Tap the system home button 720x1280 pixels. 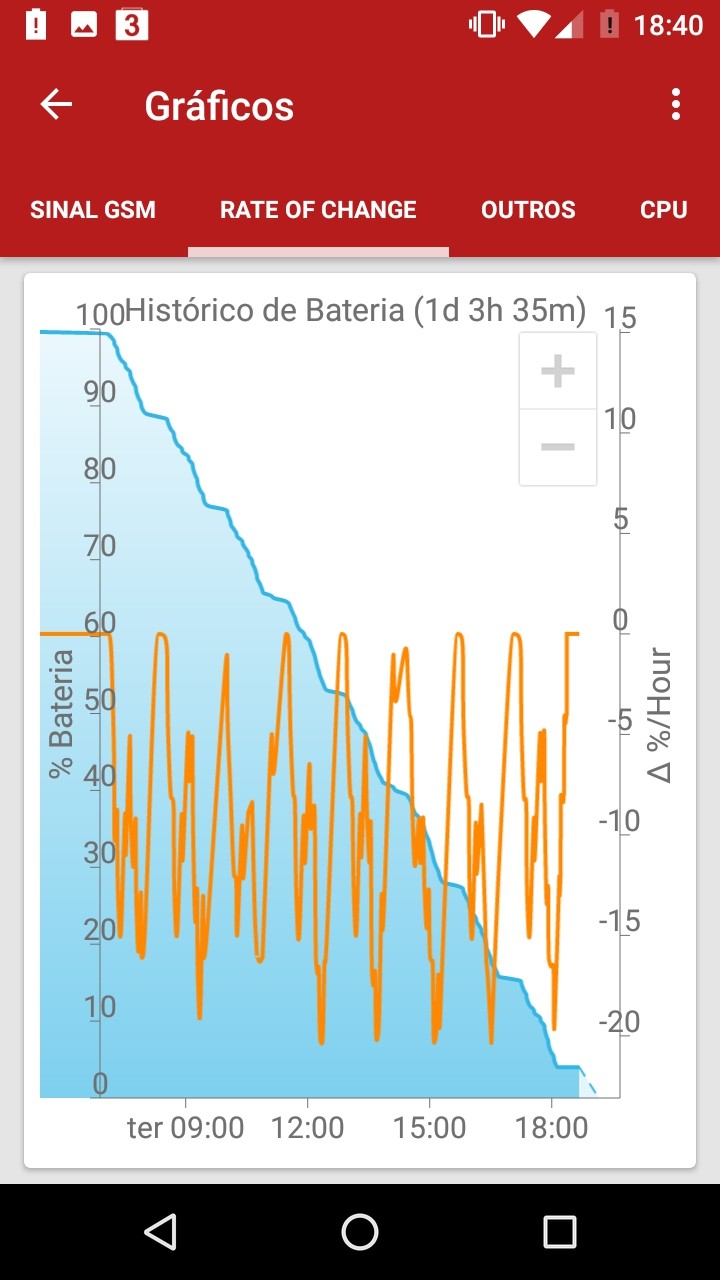pyautogui.click(x=360, y=1232)
